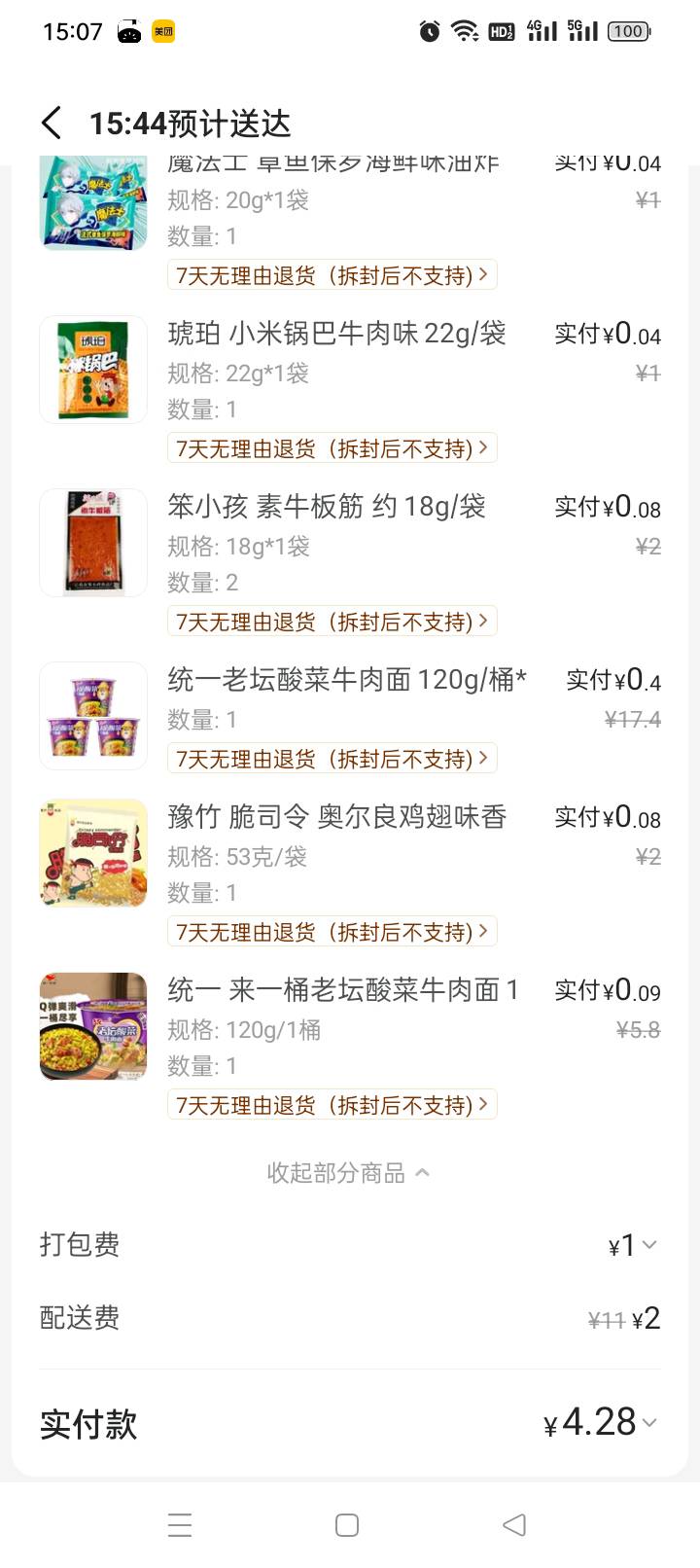Collapse the list via 收起部分商品
Image resolution: width=700 pixels, height=1568 pixels.
pyautogui.click(x=348, y=1173)
